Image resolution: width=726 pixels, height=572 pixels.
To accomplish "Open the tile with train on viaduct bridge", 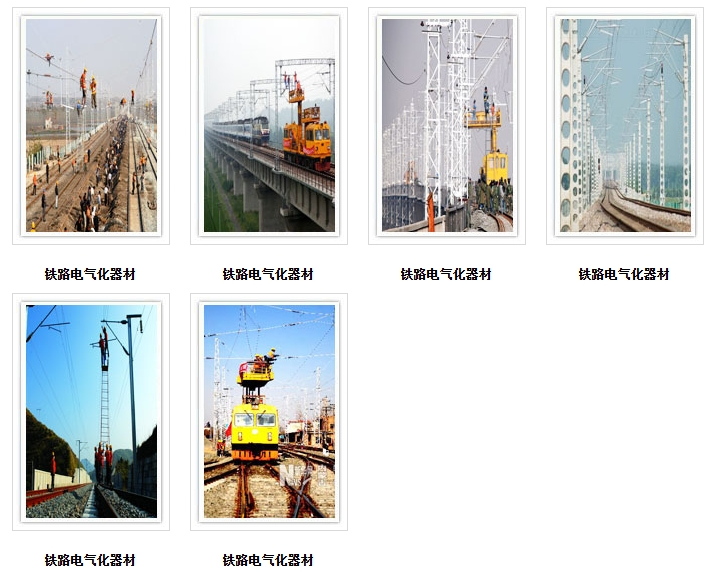I will [x=269, y=126].
